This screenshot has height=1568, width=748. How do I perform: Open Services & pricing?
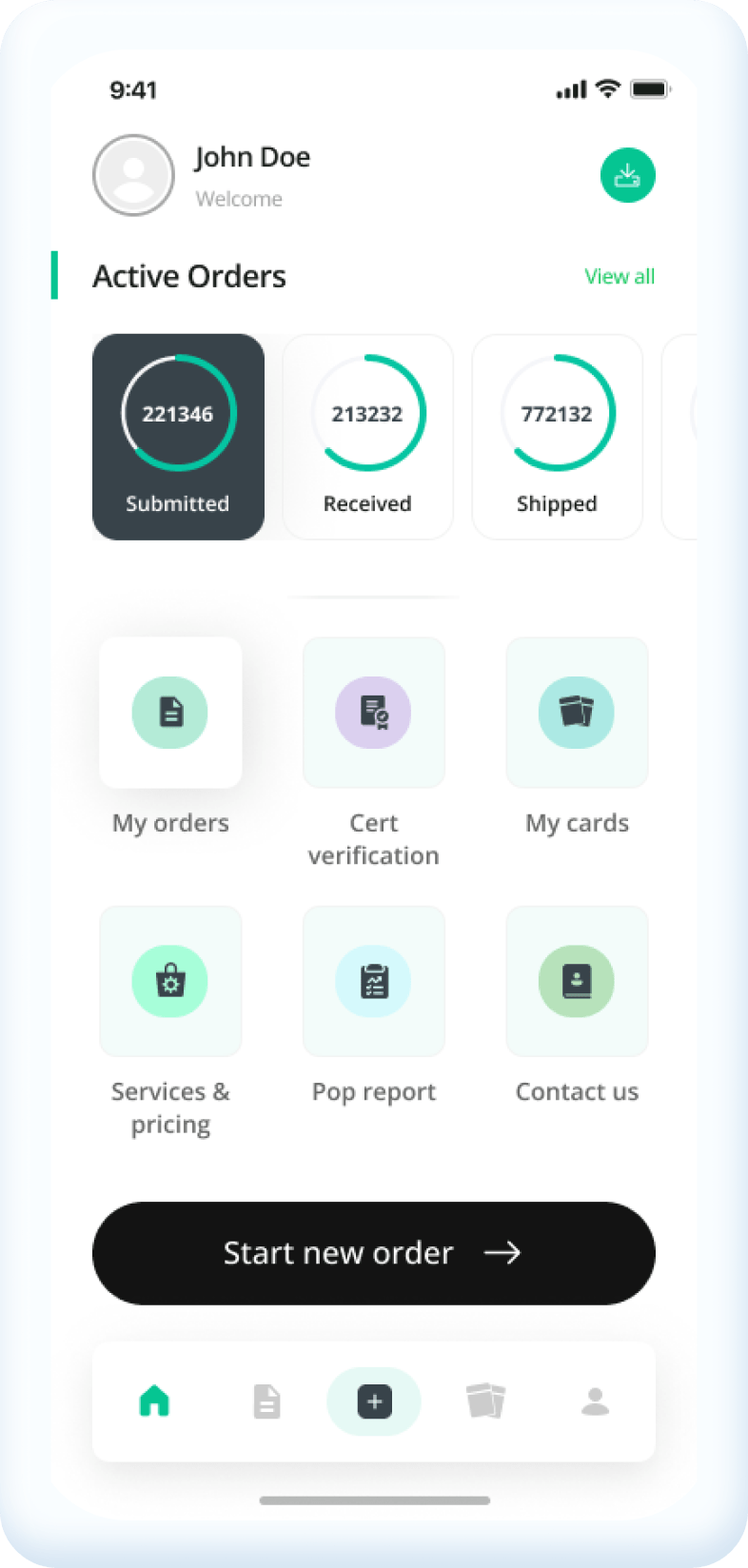[170, 981]
